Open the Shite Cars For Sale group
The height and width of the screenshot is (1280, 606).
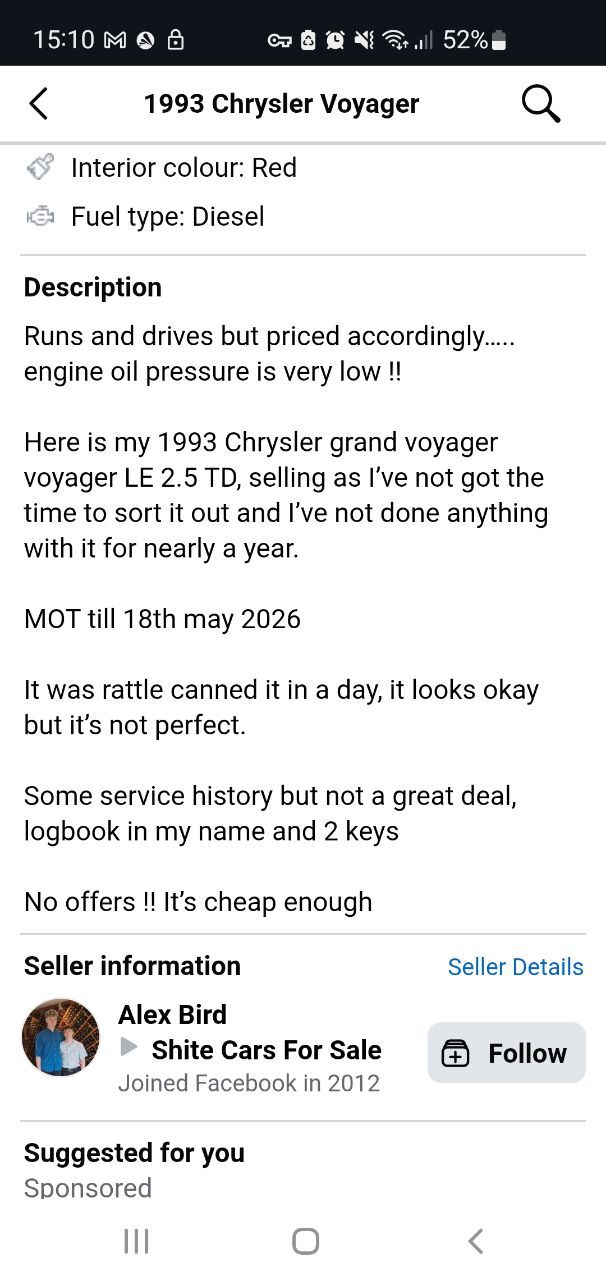coord(266,1050)
